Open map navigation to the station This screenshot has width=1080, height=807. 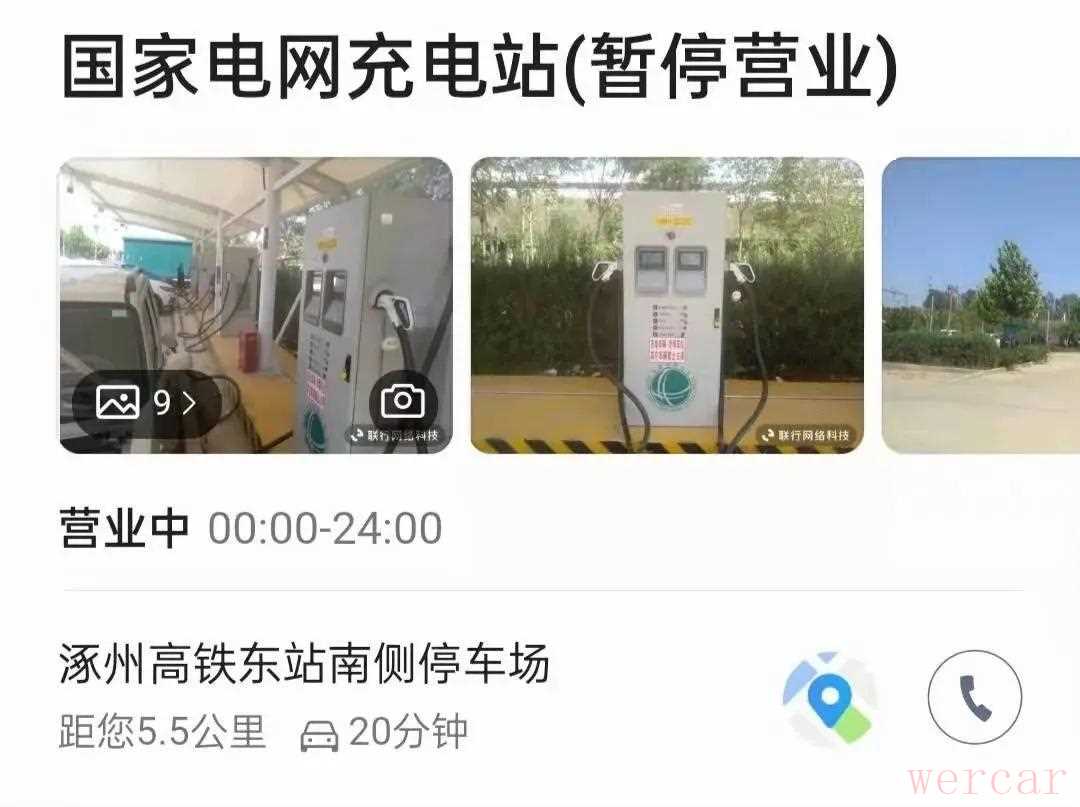pyautogui.click(x=827, y=699)
